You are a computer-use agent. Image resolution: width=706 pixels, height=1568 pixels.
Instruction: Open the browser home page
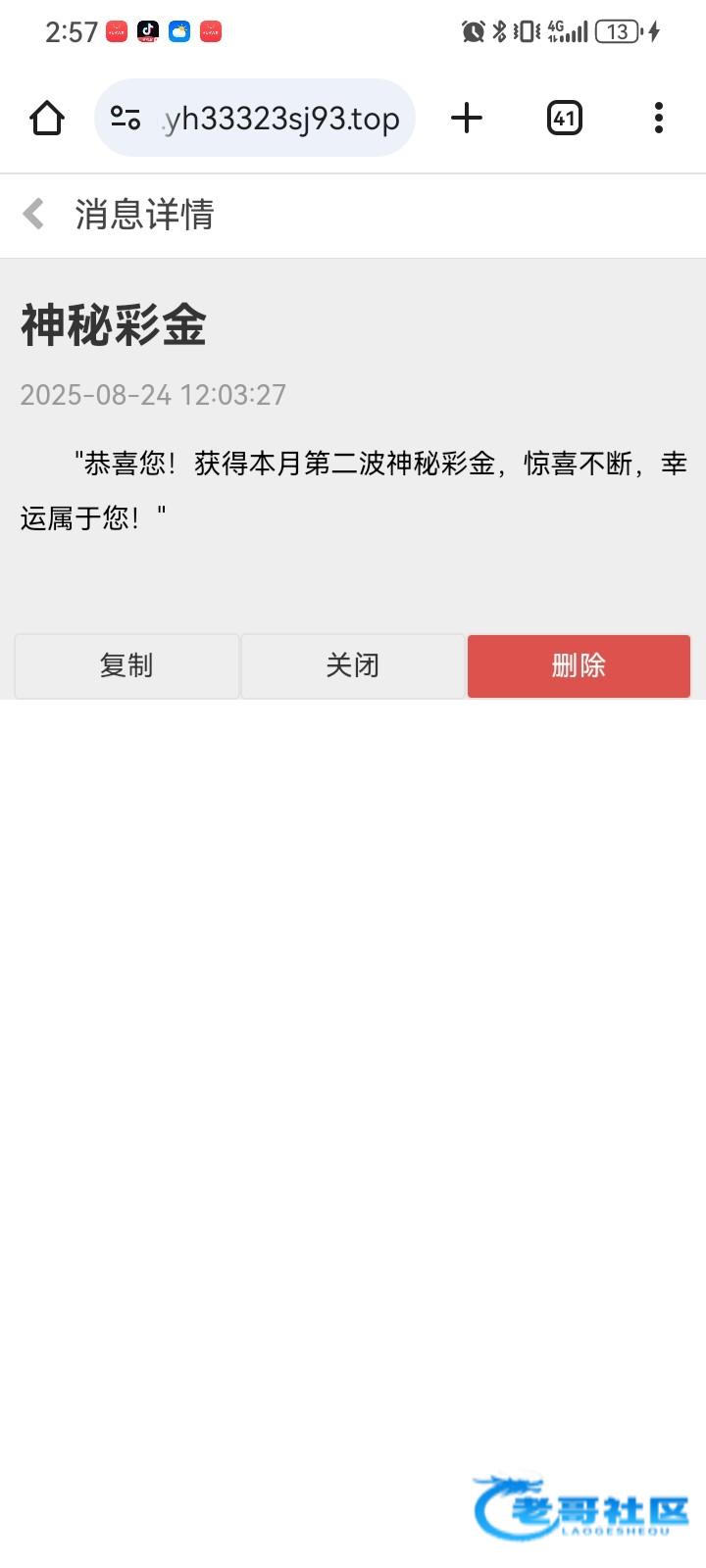(47, 119)
